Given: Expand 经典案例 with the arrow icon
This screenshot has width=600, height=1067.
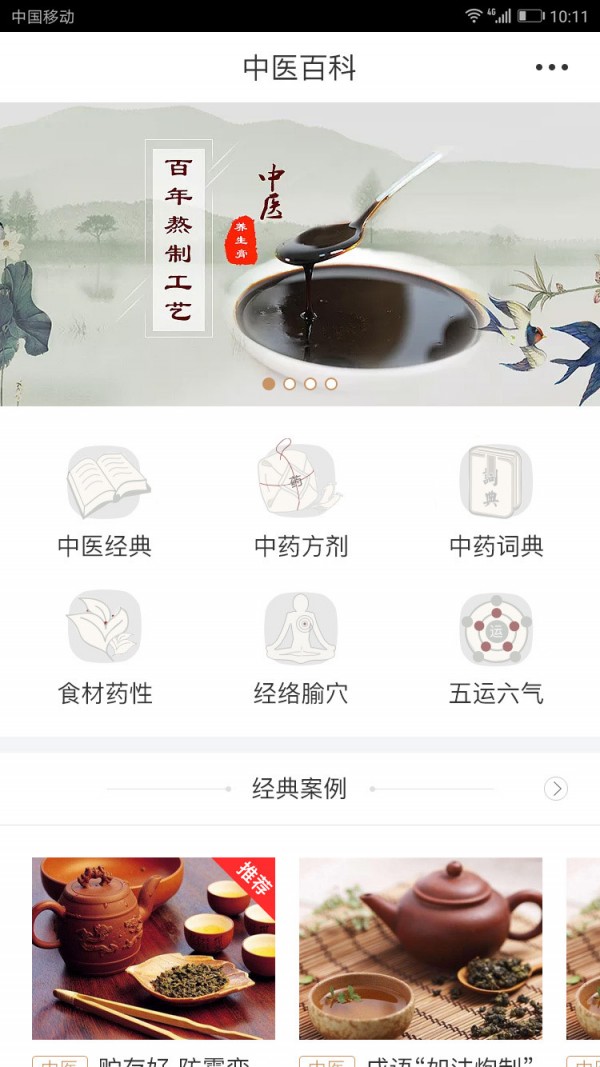Looking at the screenshot, I should click(556, 789).
